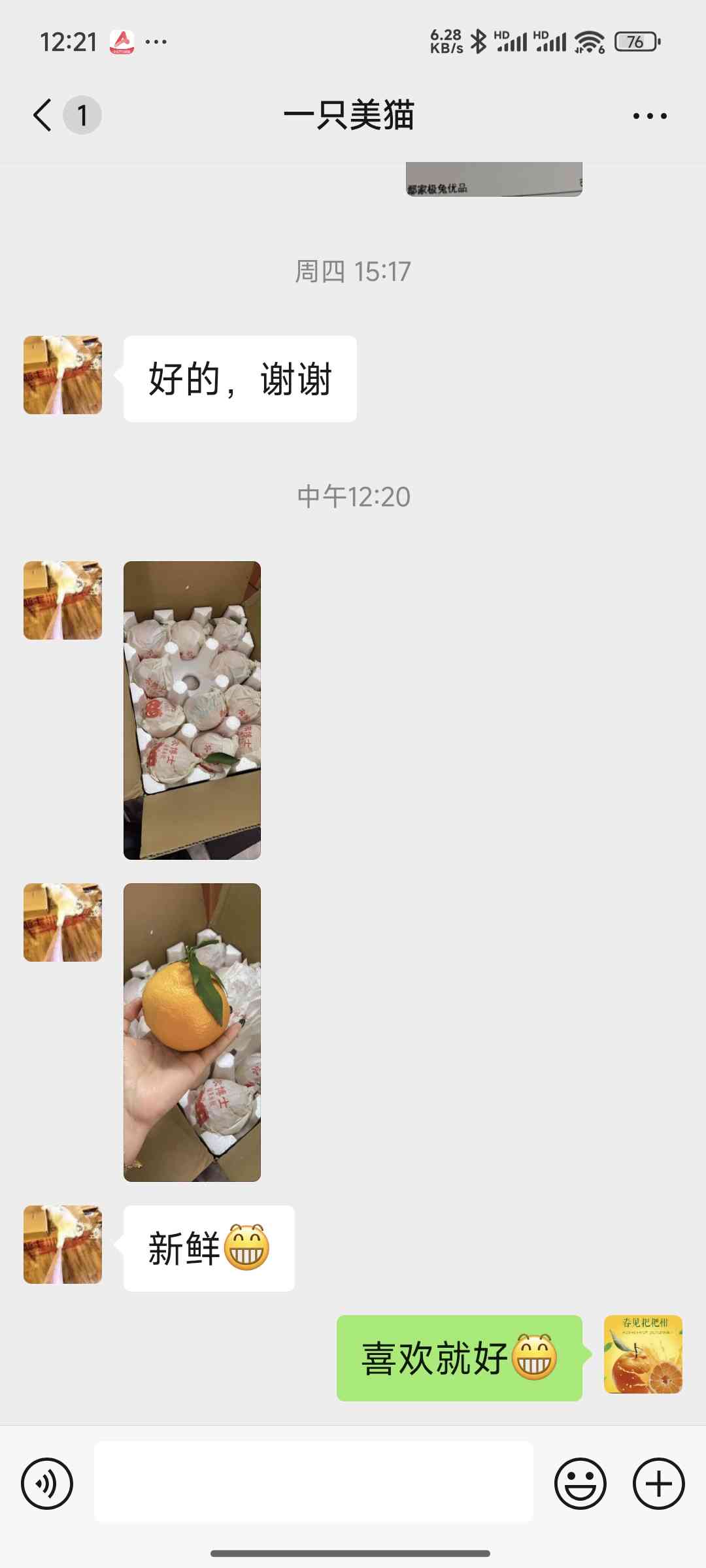This screenshot has height=1568, width=706.
Task: Go back to the chat list
Action: pos(43,116)
